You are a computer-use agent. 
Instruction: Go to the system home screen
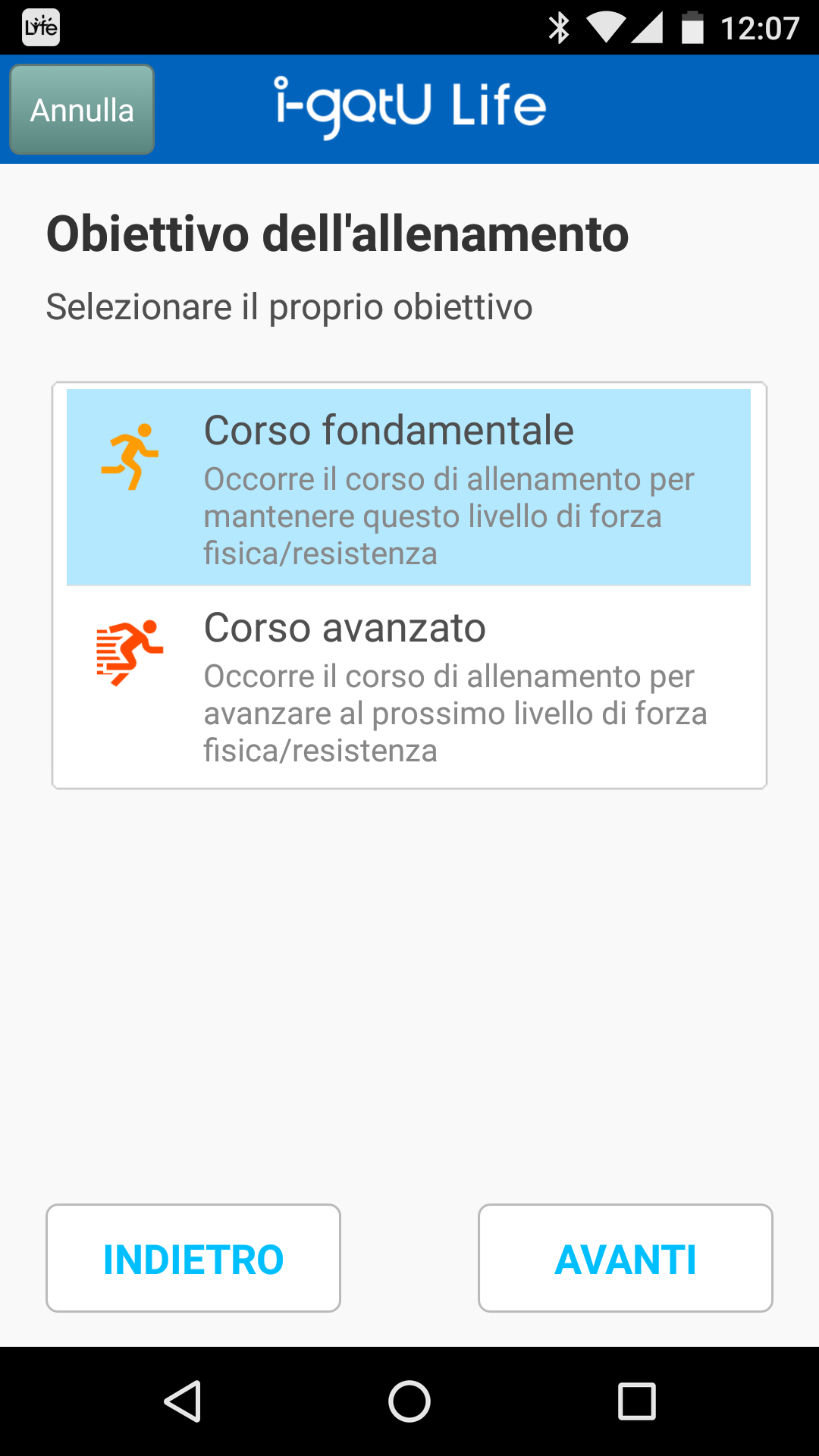pyautogui.click(x=409, y=1401)
